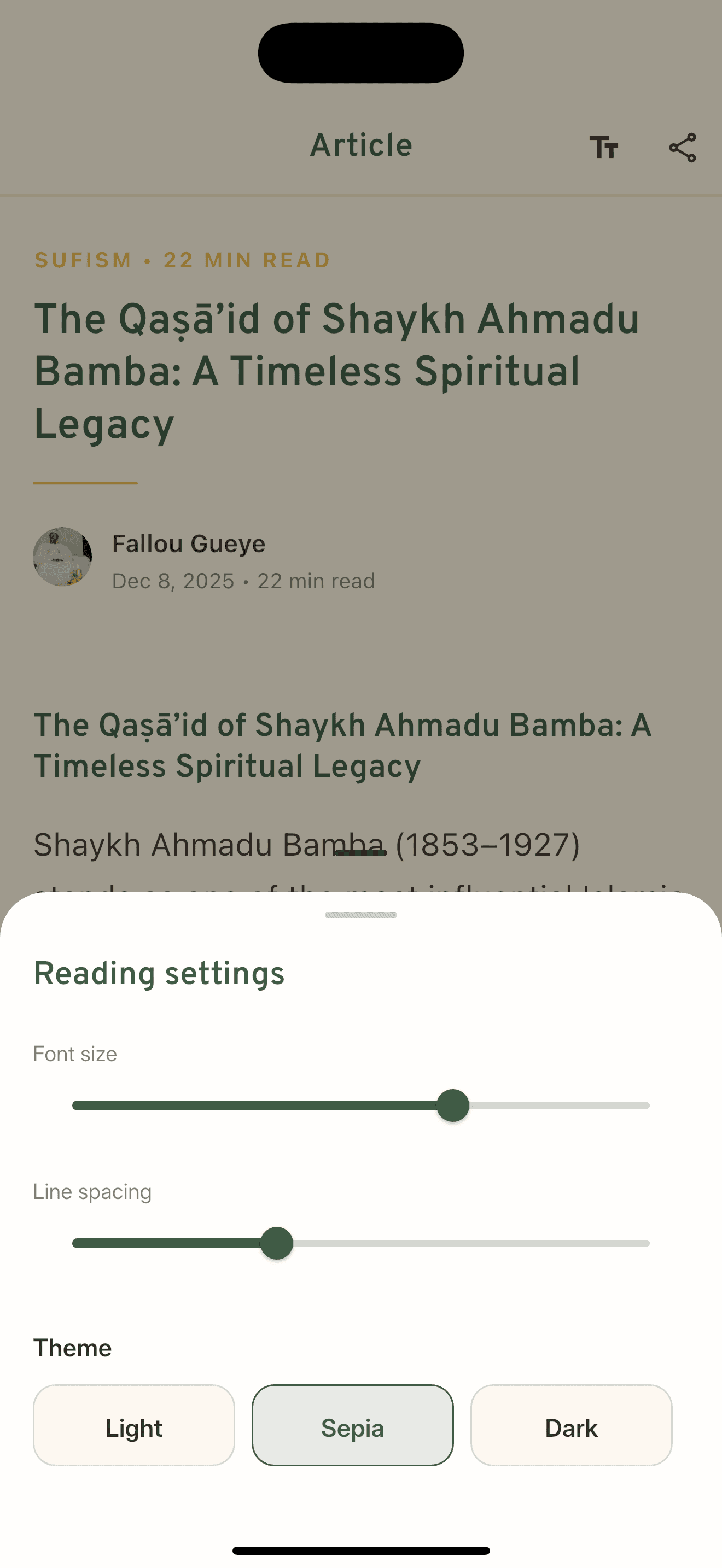Tap the 'Tt' typography icon in the header
The width and height of the screenshot is (722, 1568).
point(604,146)
